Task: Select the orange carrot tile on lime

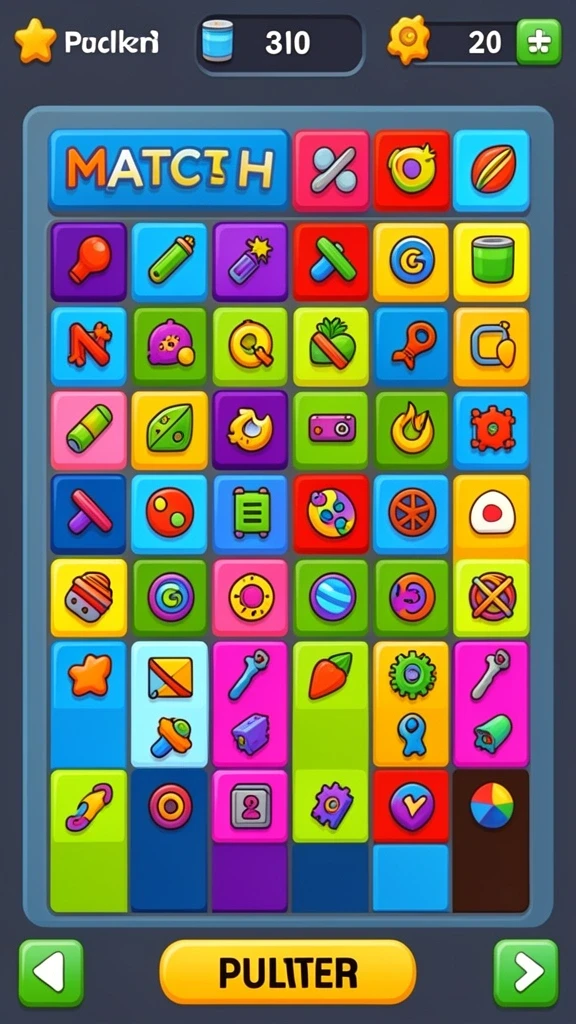Action: click(x=331, y=675)
